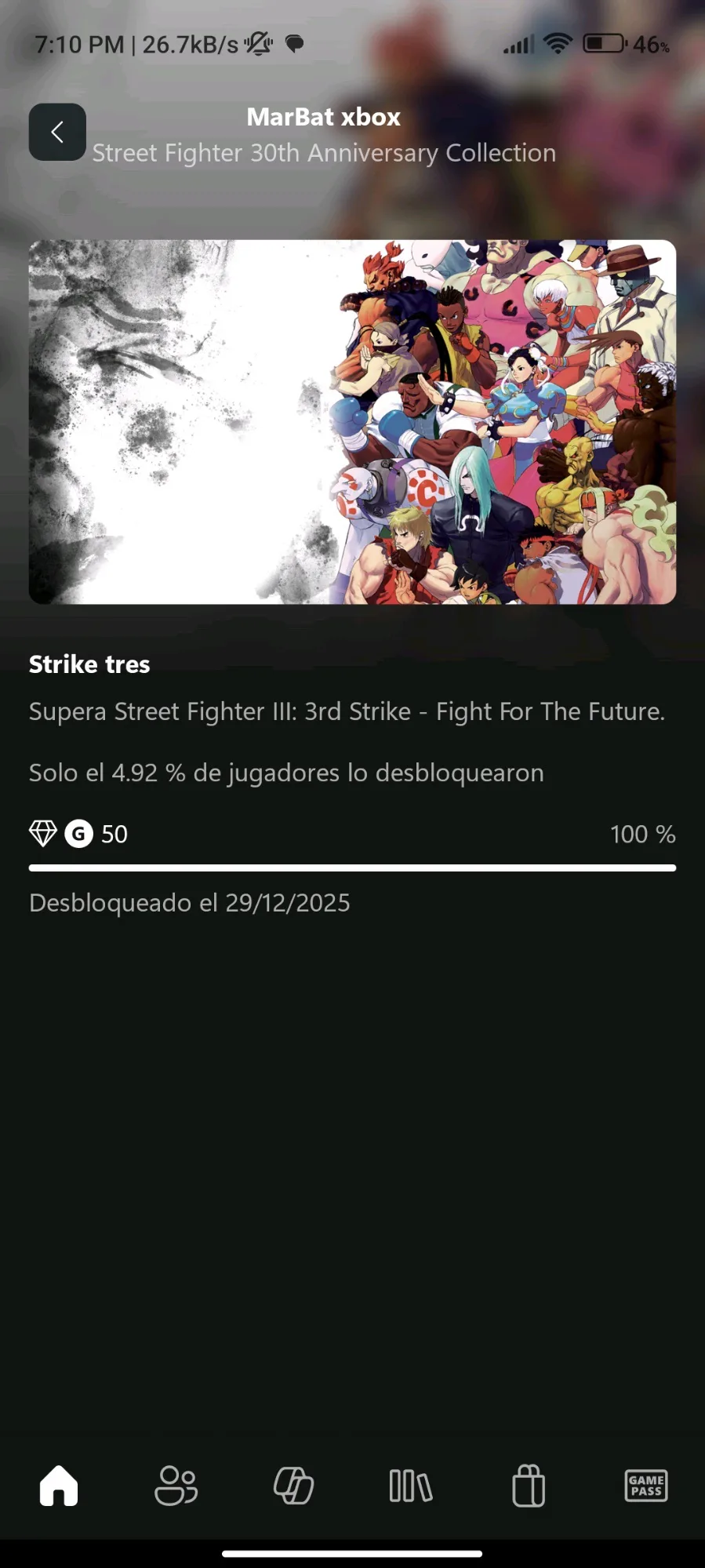The image size is (705, 1568).
Task: Switch to the Friends tab
Action: tap(176, 1486)
